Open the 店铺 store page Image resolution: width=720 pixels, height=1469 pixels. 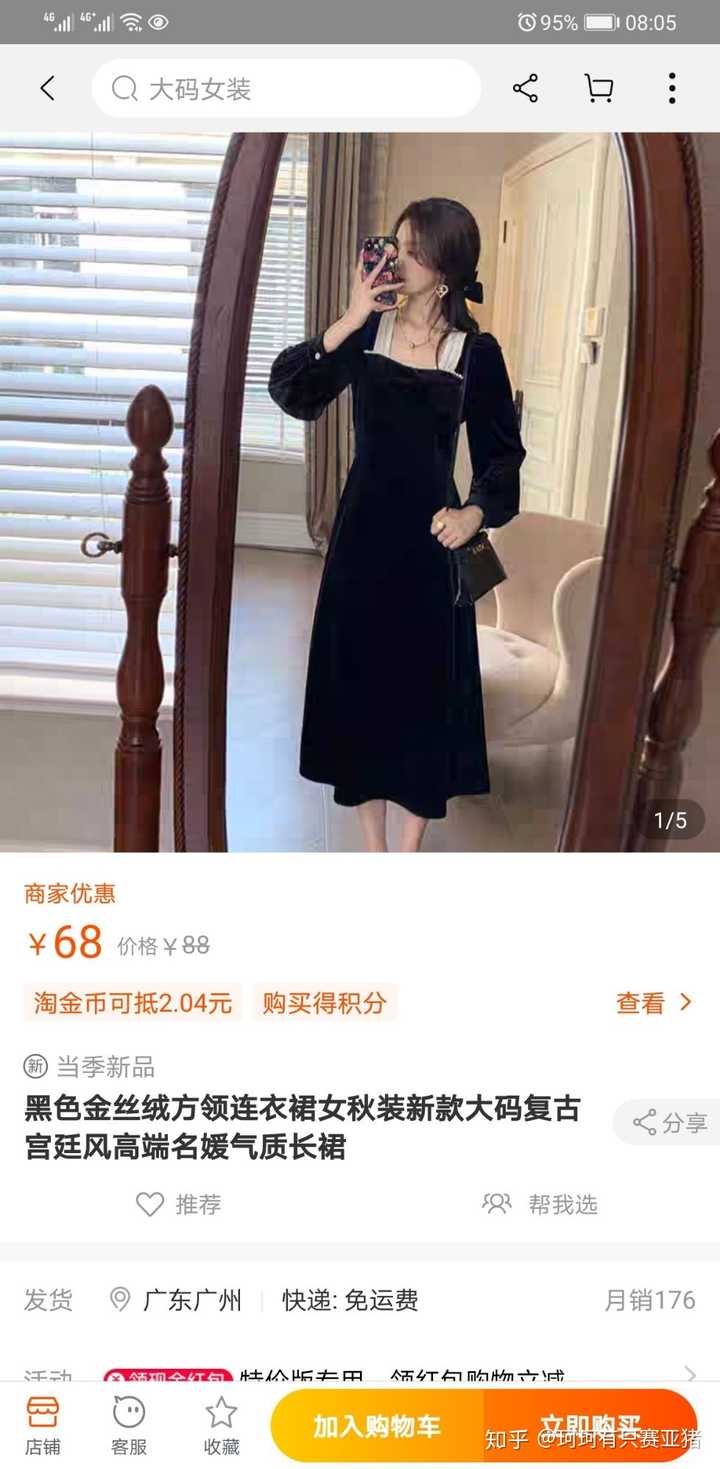[43, 1425]
